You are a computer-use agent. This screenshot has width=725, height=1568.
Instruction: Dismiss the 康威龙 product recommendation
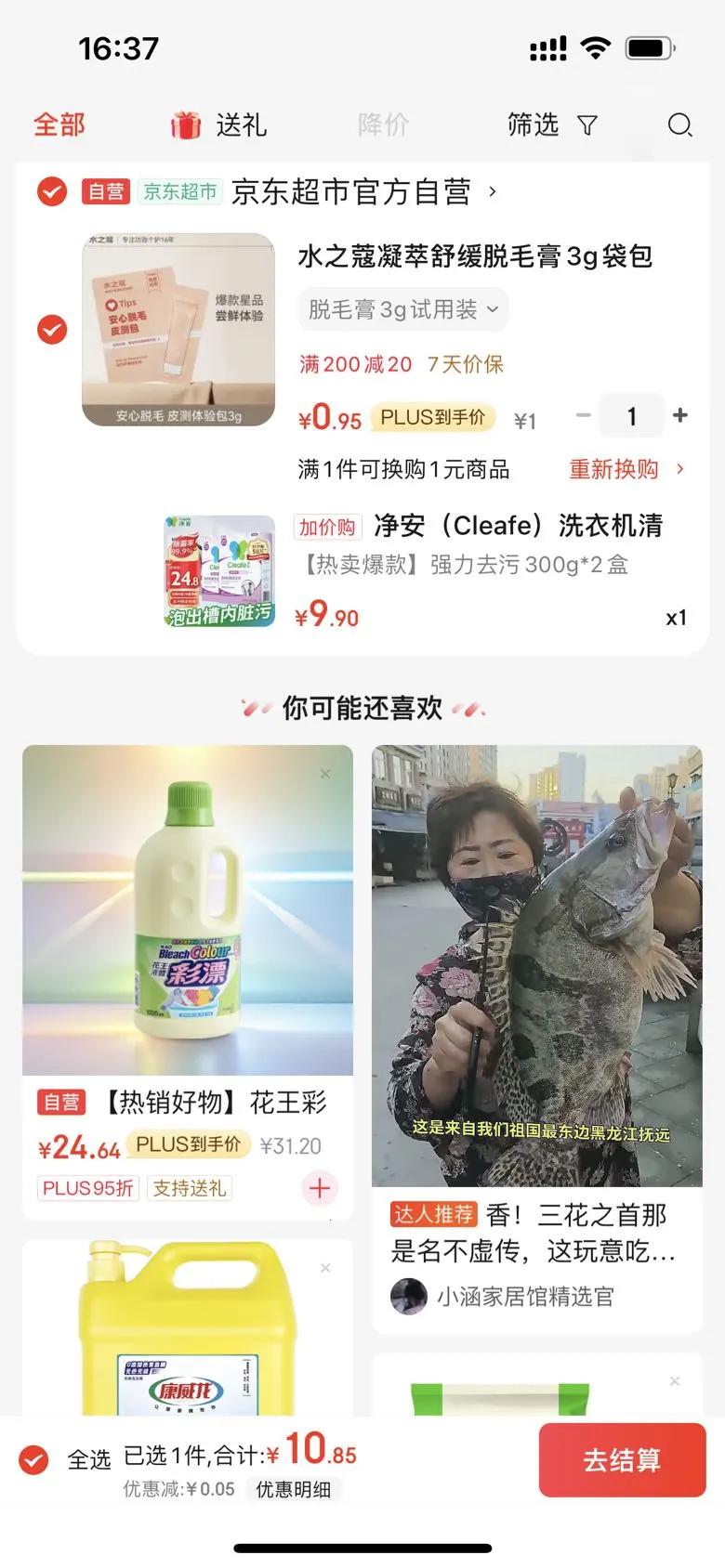[325, 1268]
